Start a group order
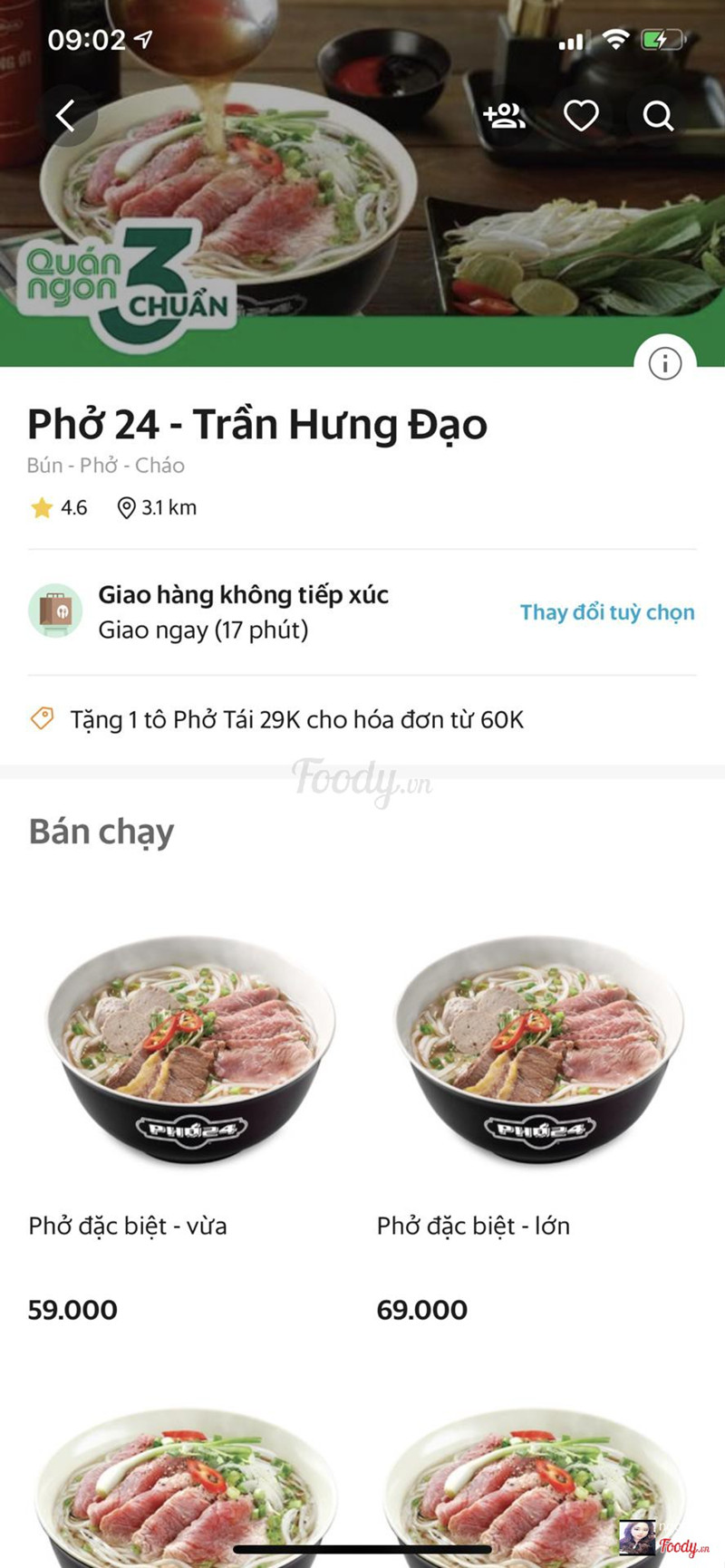This screenshot has height=1568, width=725. (x=504, y=116)
